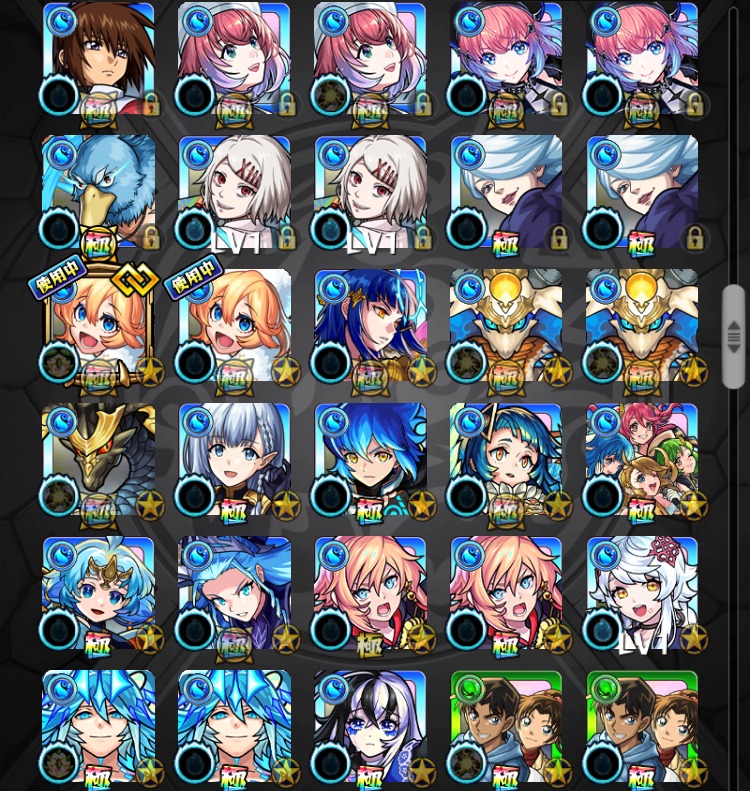Open the silver-haired elf girl tile
Screen dimensions: 750x791
235,461
